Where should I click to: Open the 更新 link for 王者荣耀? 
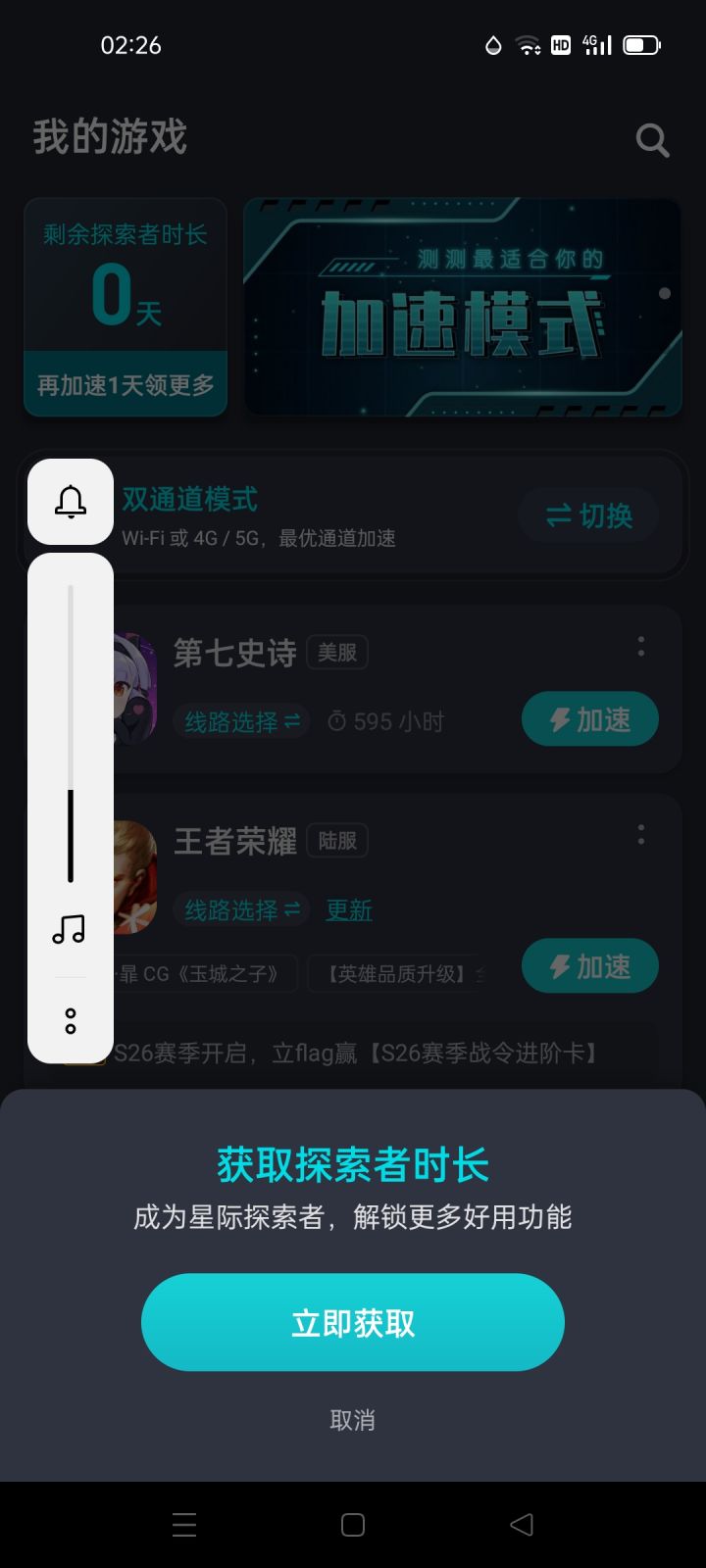coord(349,909)
